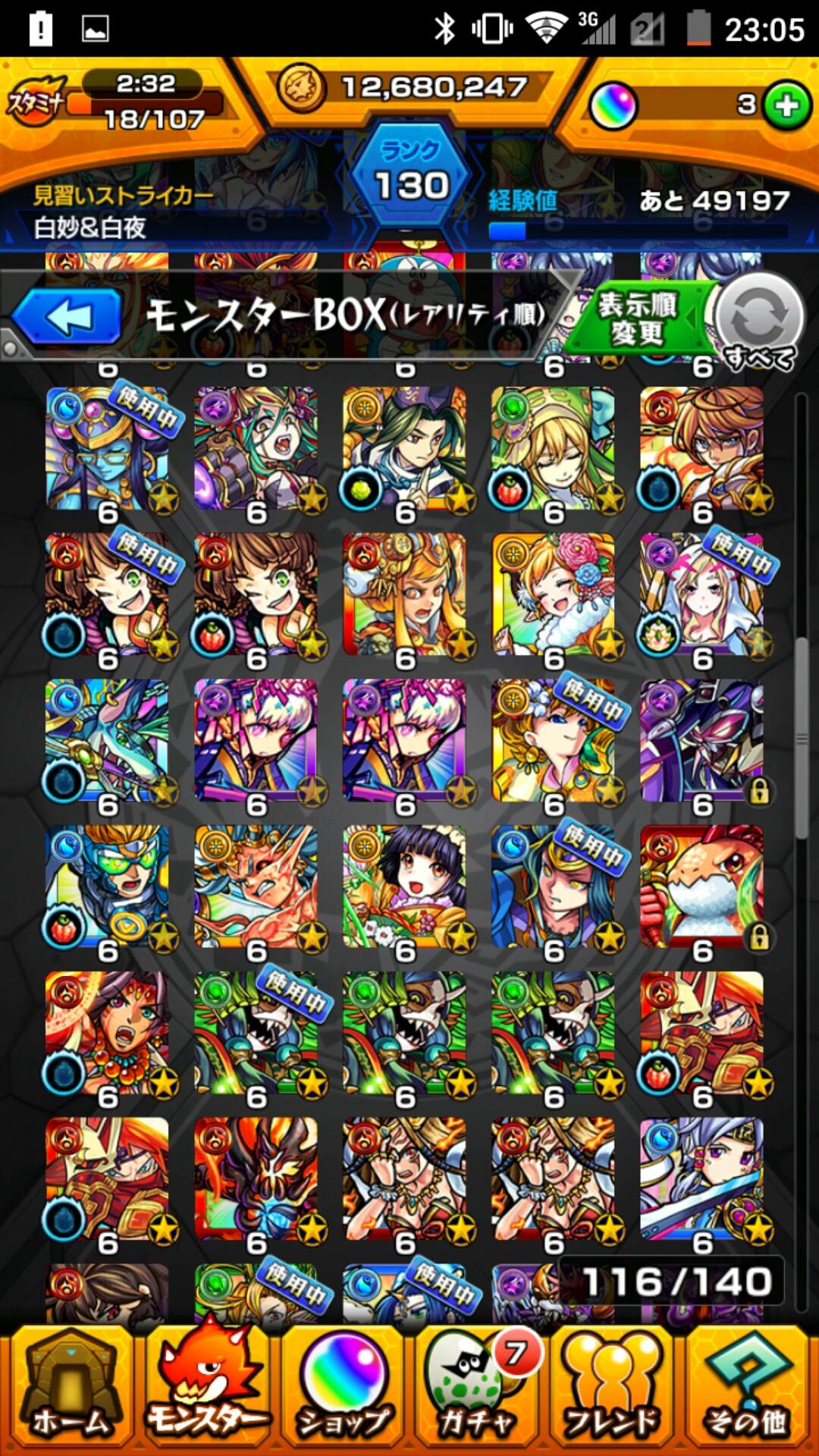Open the blue goggles hero monster
This screenshot has height=1456, width=819.
point(107,887)
